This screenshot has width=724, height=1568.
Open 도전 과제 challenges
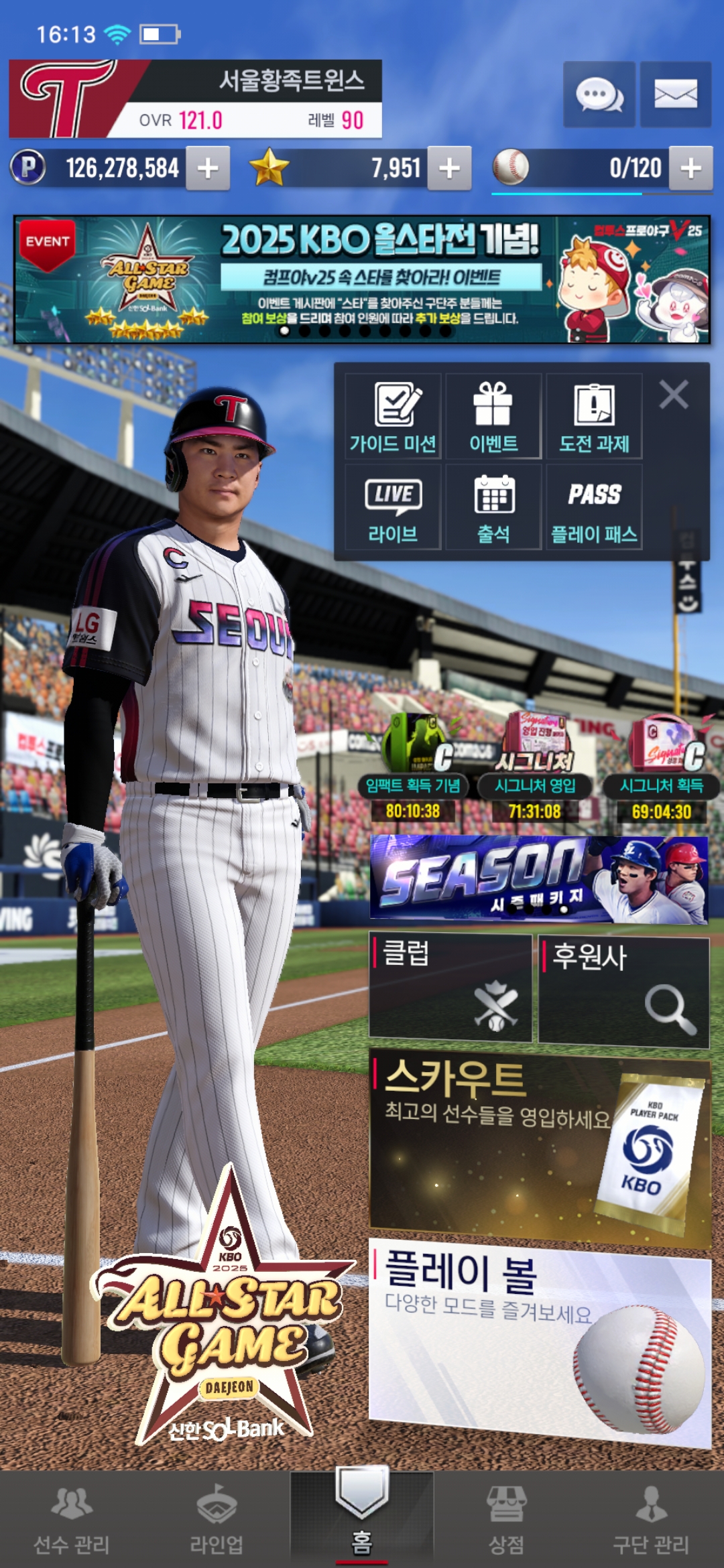594,416
